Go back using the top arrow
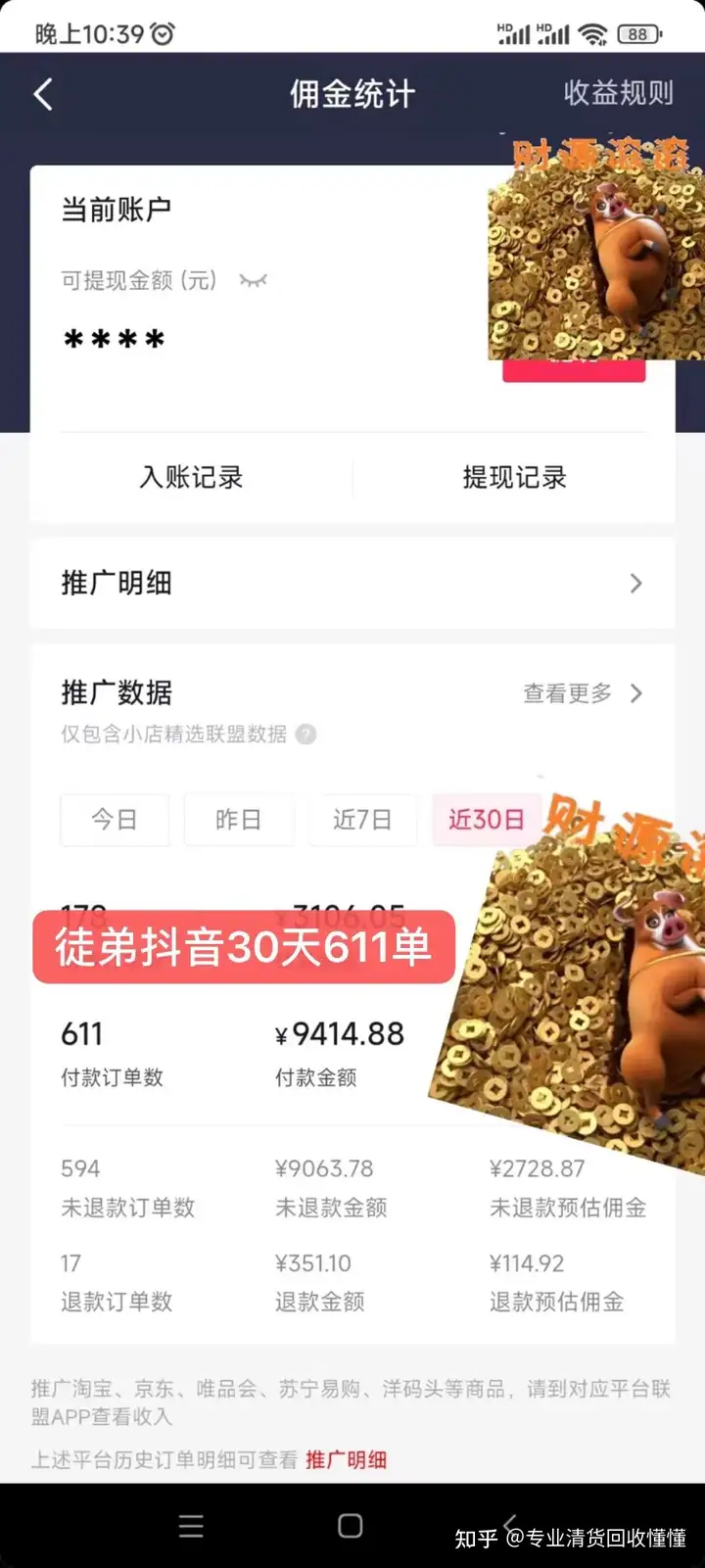Viewport: 705px width, 1568px height. pyautogui.click(x=43, y=95)
